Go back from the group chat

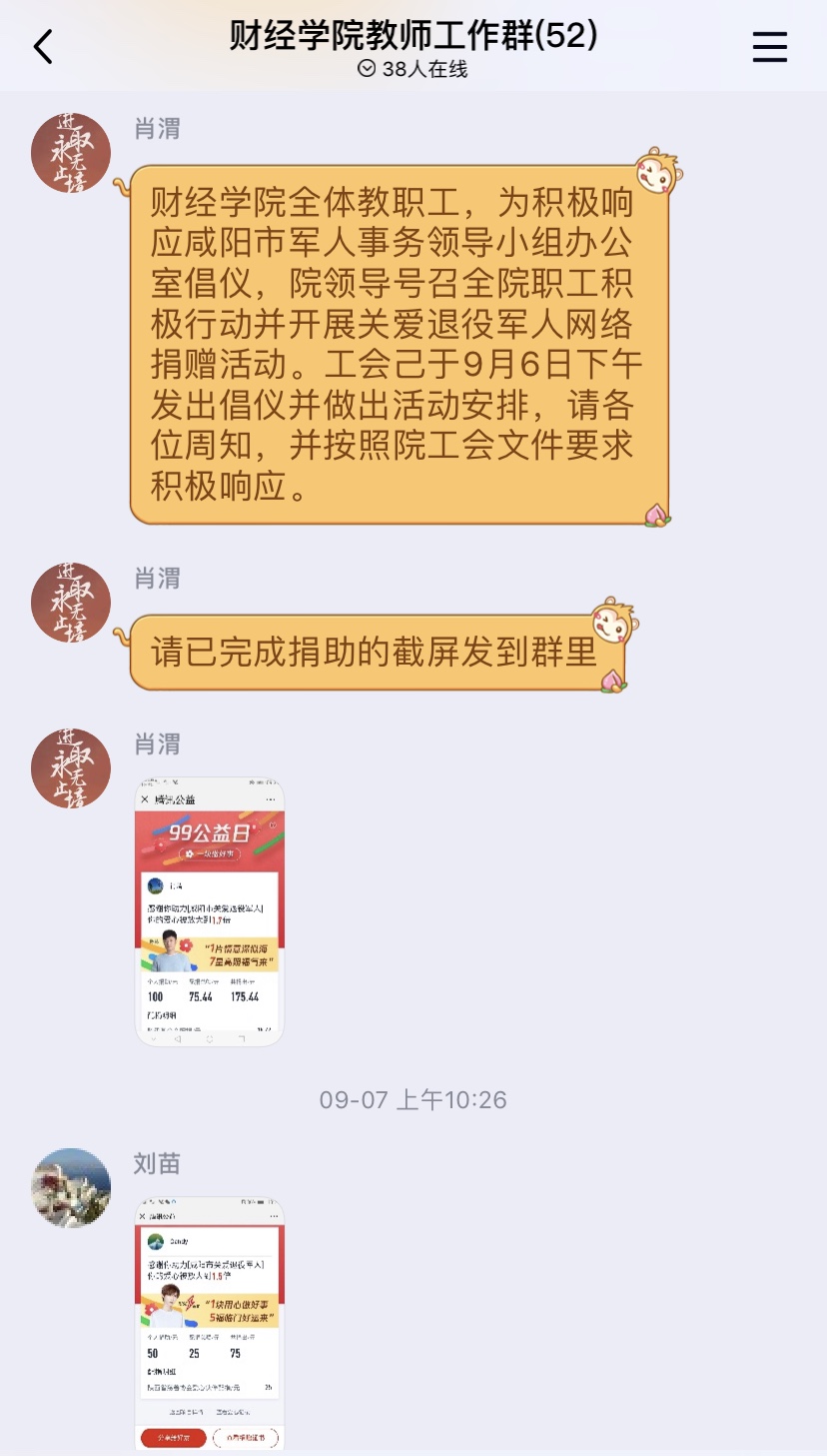(43, 47)
